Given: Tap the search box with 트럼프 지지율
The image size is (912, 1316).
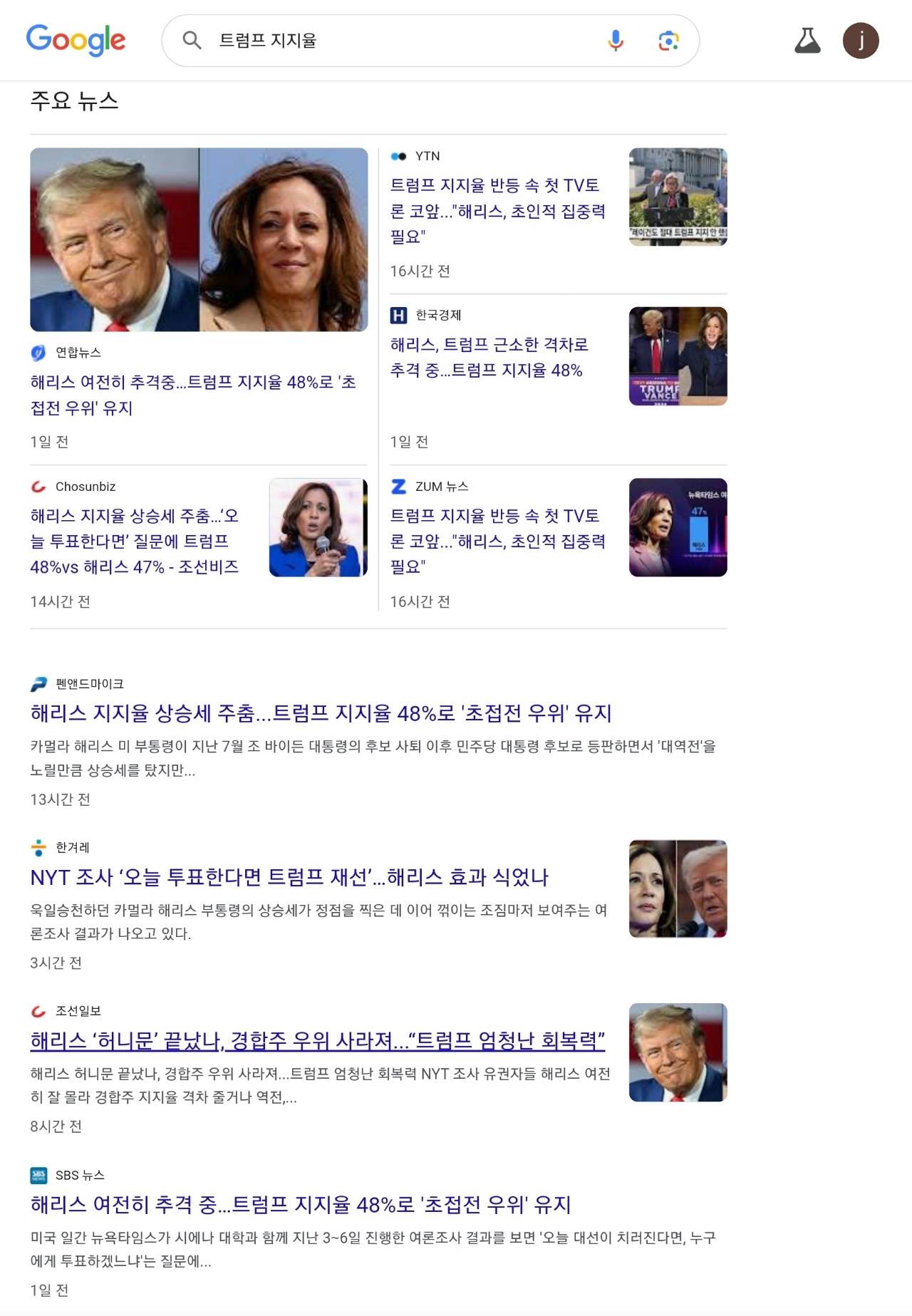Looking at the screenshot, I should click(399, 41).
